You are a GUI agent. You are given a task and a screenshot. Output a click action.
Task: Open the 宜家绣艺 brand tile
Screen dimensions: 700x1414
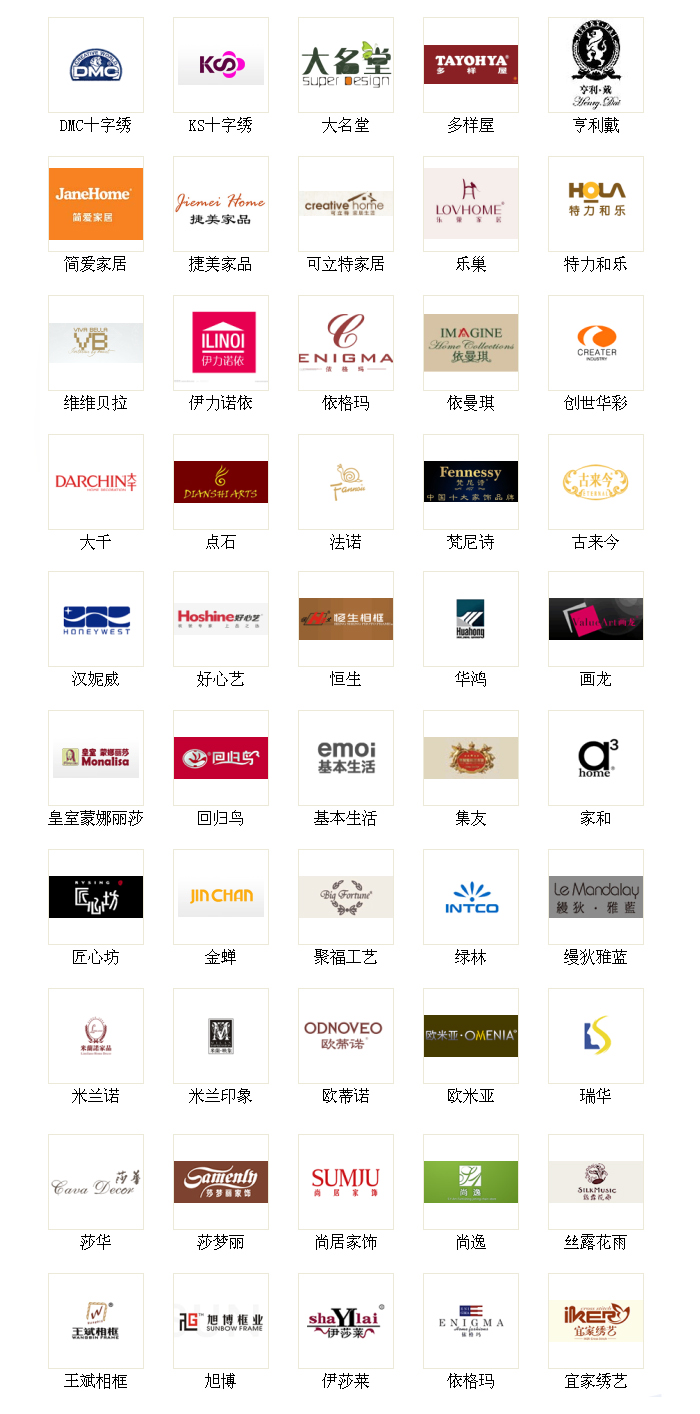[x=596, y=1321]
